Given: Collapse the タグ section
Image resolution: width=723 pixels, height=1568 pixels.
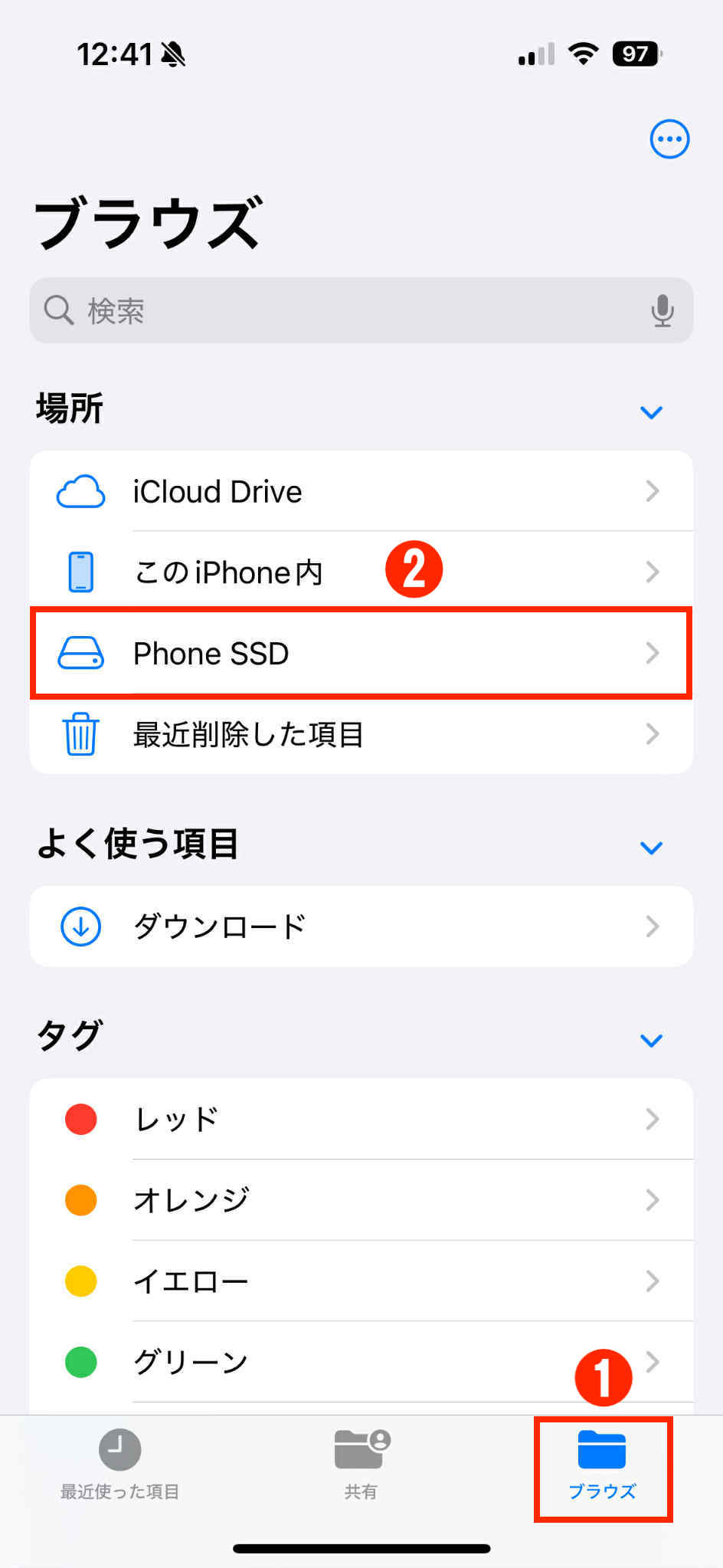Looking at the screenshot, I should tap(651, 1040).
